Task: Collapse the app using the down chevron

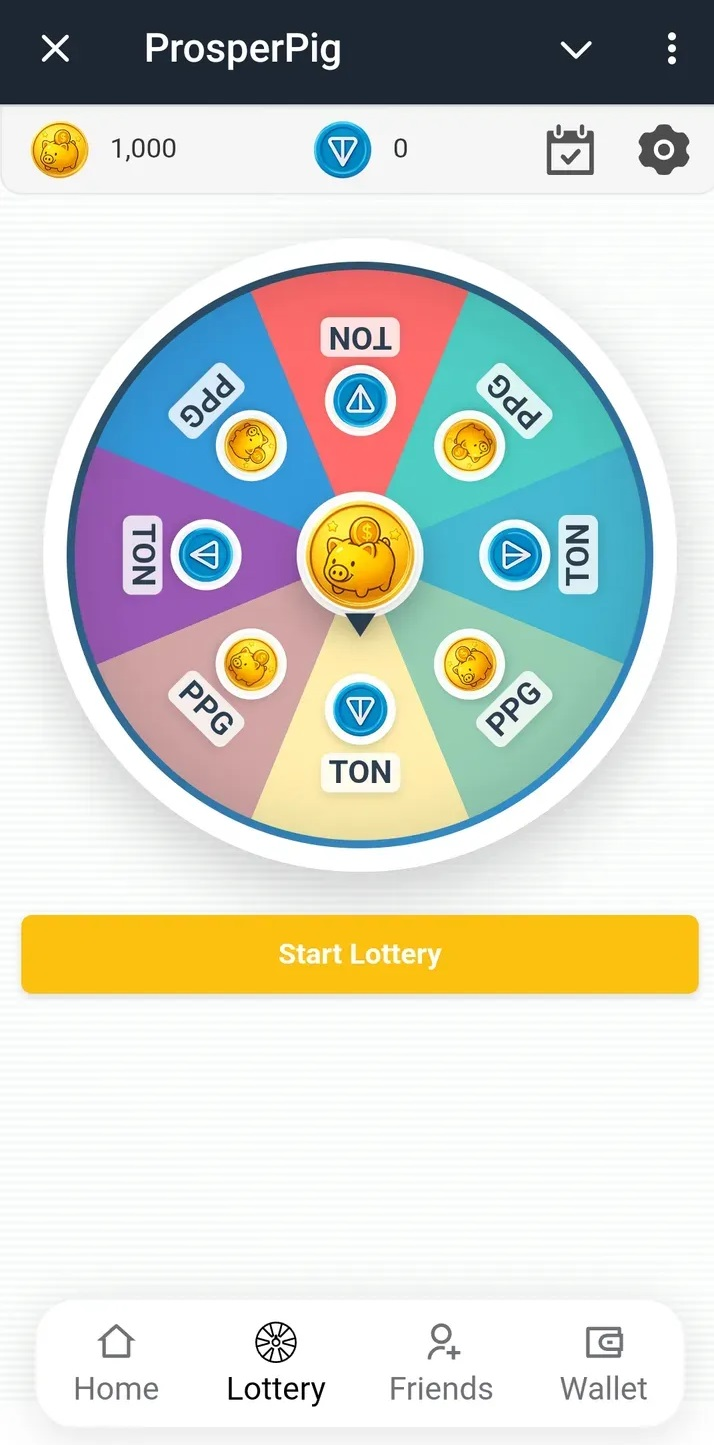Action: pos(576,50)
